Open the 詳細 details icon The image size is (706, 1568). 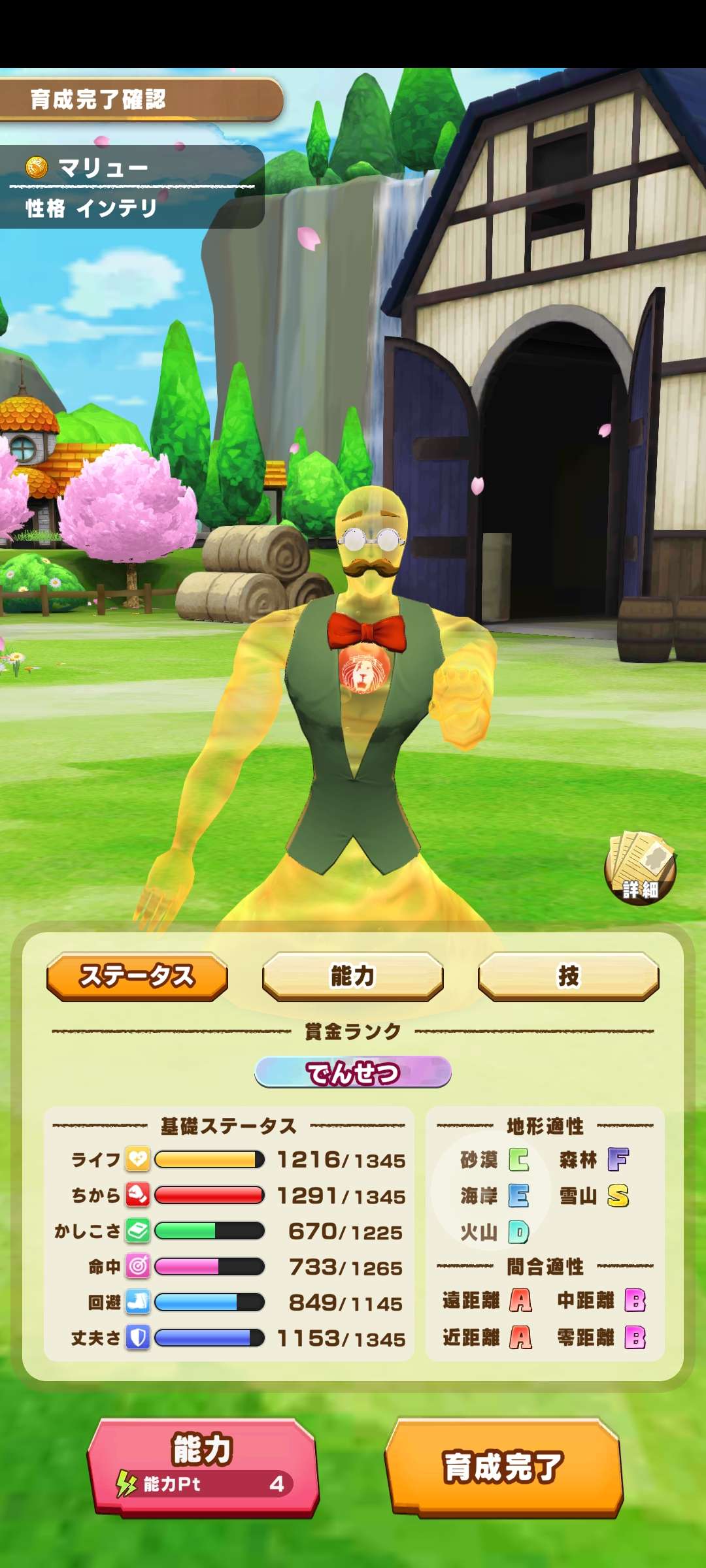coord(640,868)
